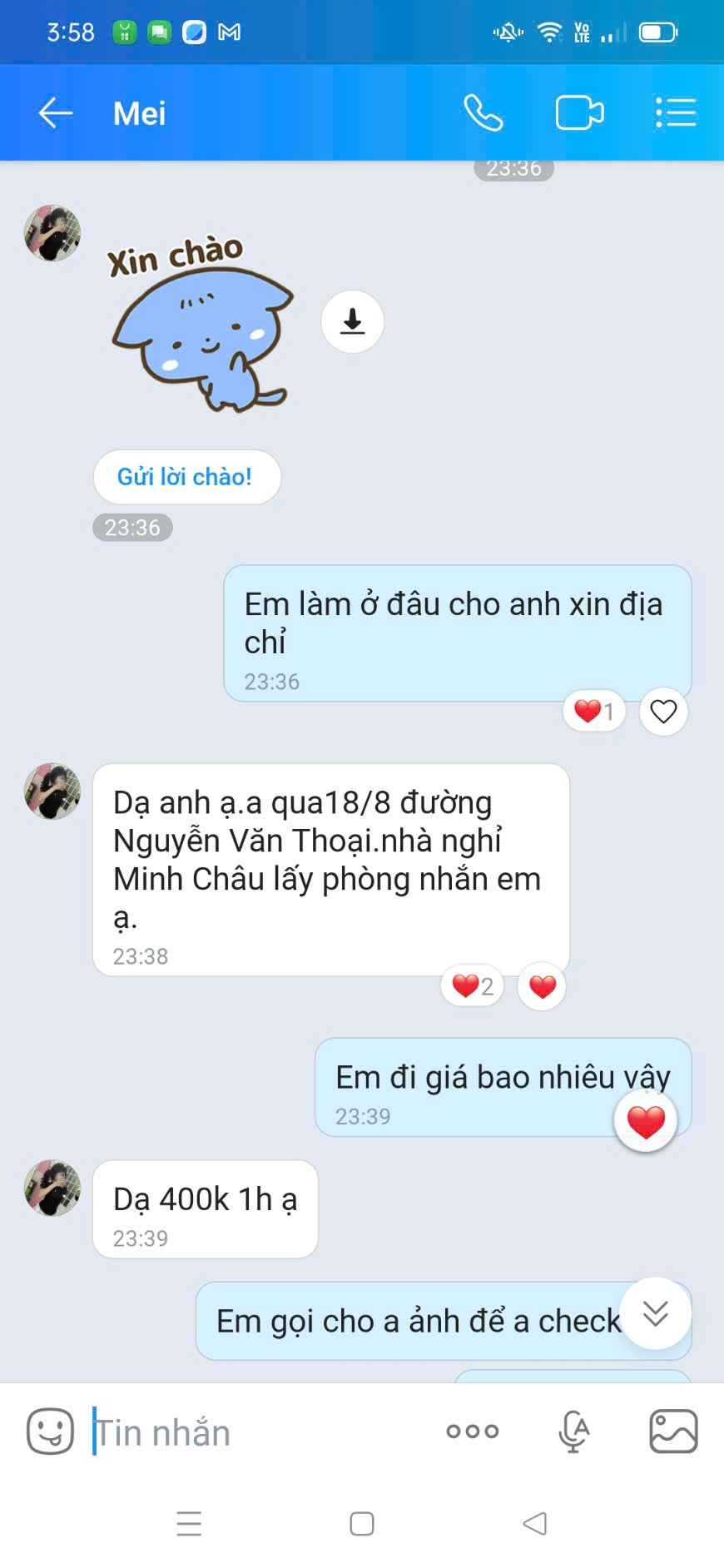The image size is (724, 1568).
Task: Tap the red heart beside the 2 reactions
Action: tap(542, 986)
